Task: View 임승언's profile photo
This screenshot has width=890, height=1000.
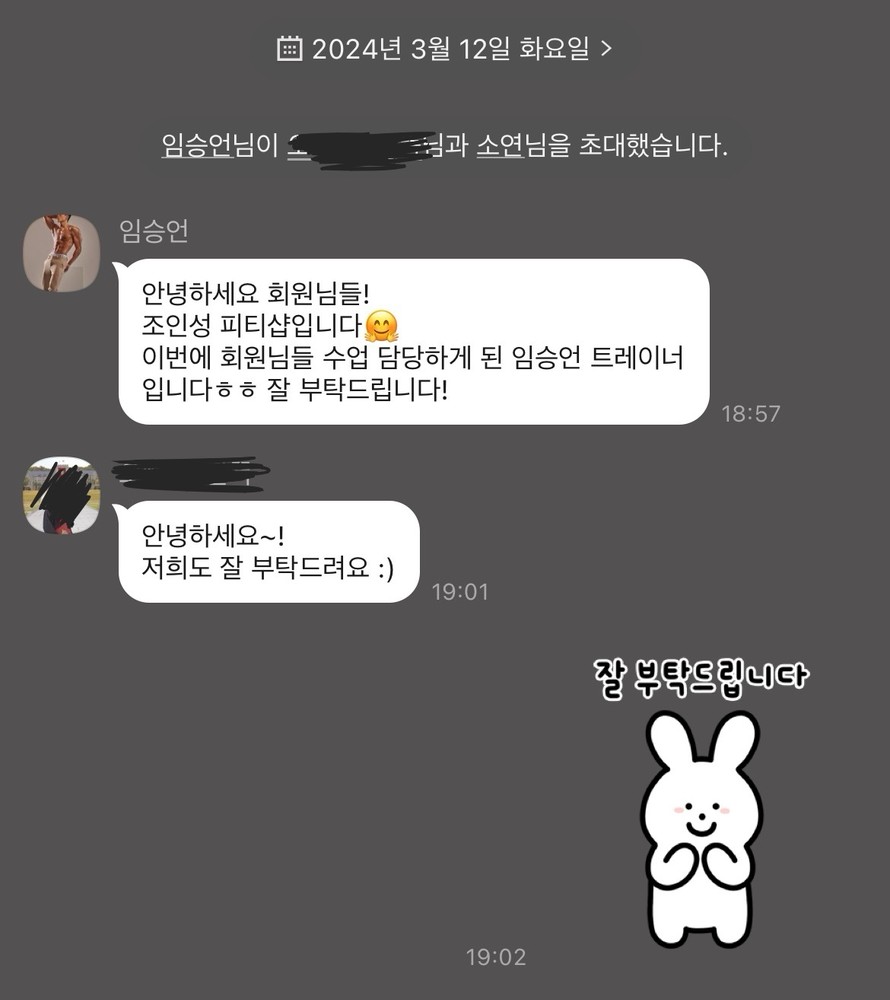Action: [62, 254]
